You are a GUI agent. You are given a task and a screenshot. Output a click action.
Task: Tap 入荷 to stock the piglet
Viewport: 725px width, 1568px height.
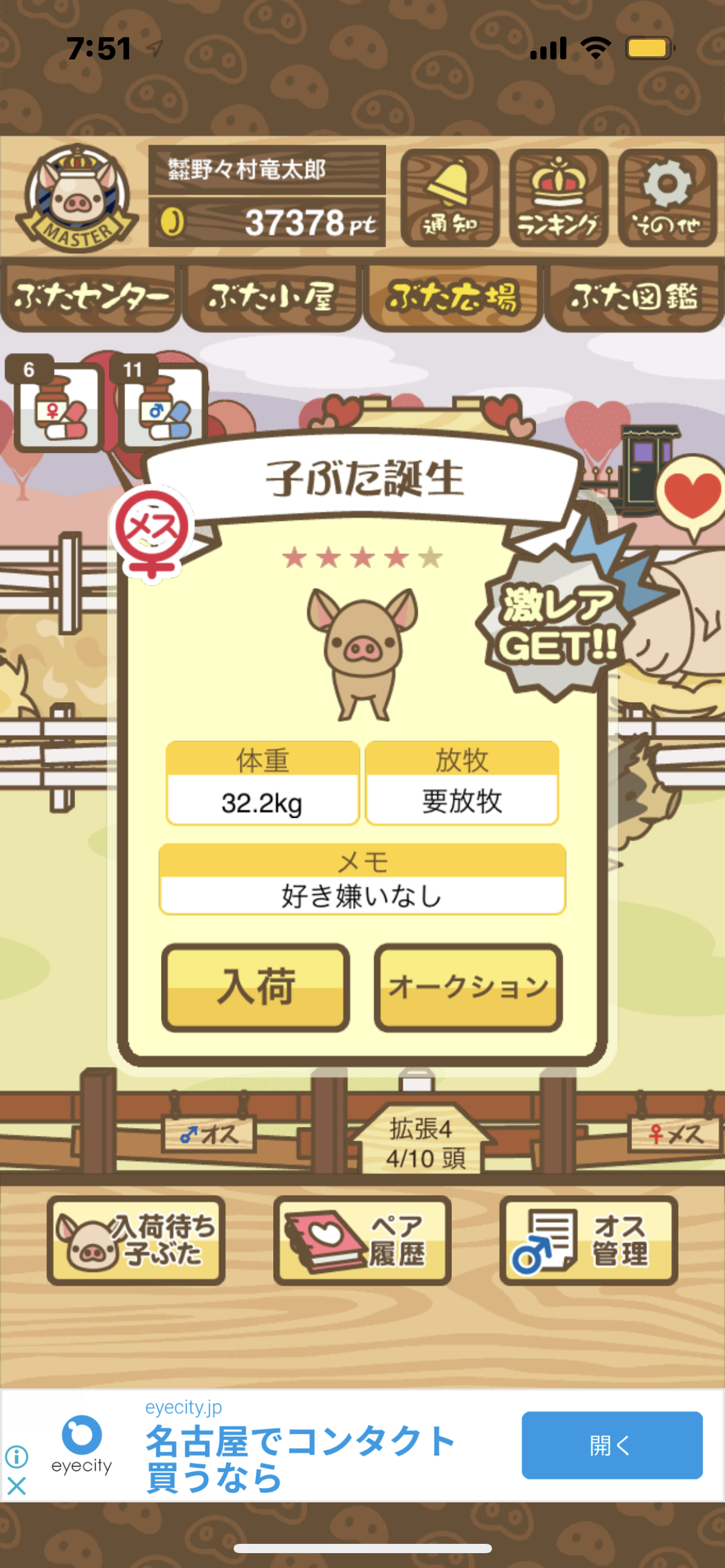(x=256, y=987)
